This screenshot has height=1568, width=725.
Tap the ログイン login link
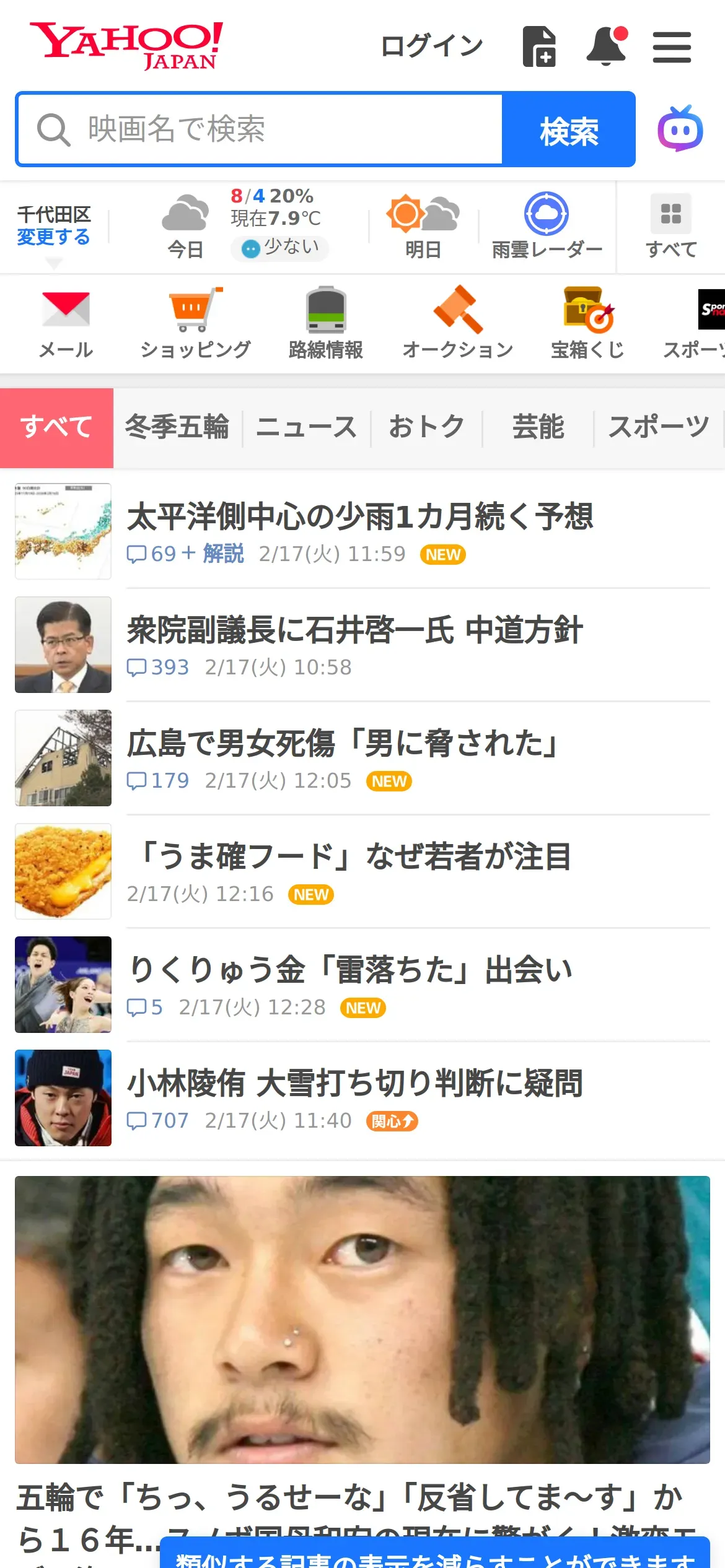(x=431, y=46)
